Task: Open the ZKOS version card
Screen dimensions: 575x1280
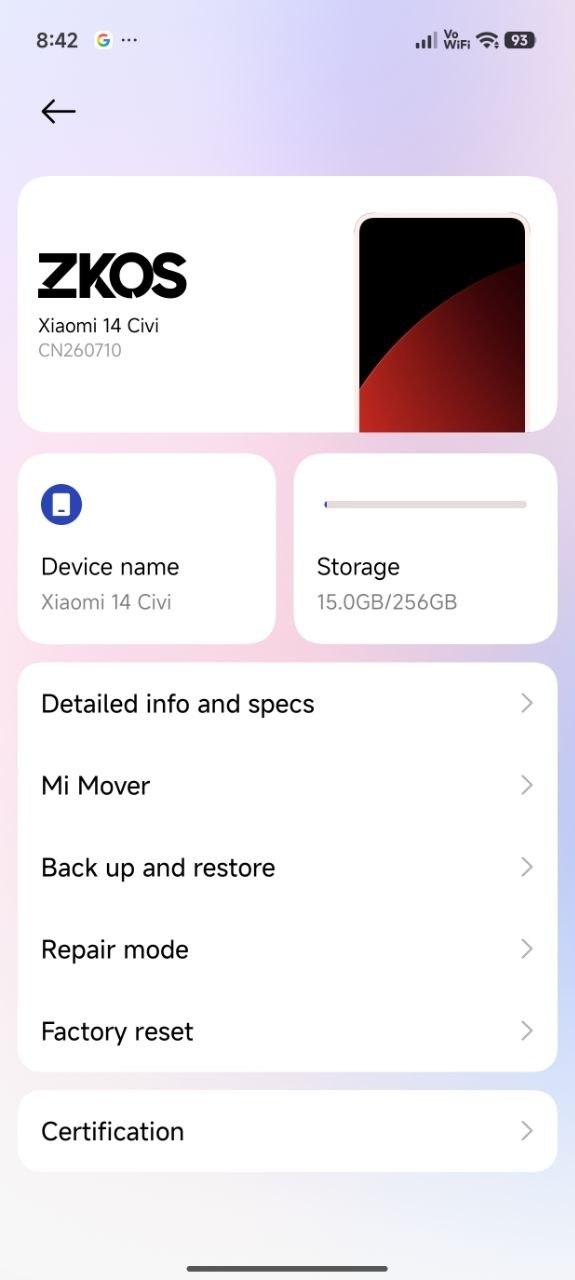Action: 287,304
